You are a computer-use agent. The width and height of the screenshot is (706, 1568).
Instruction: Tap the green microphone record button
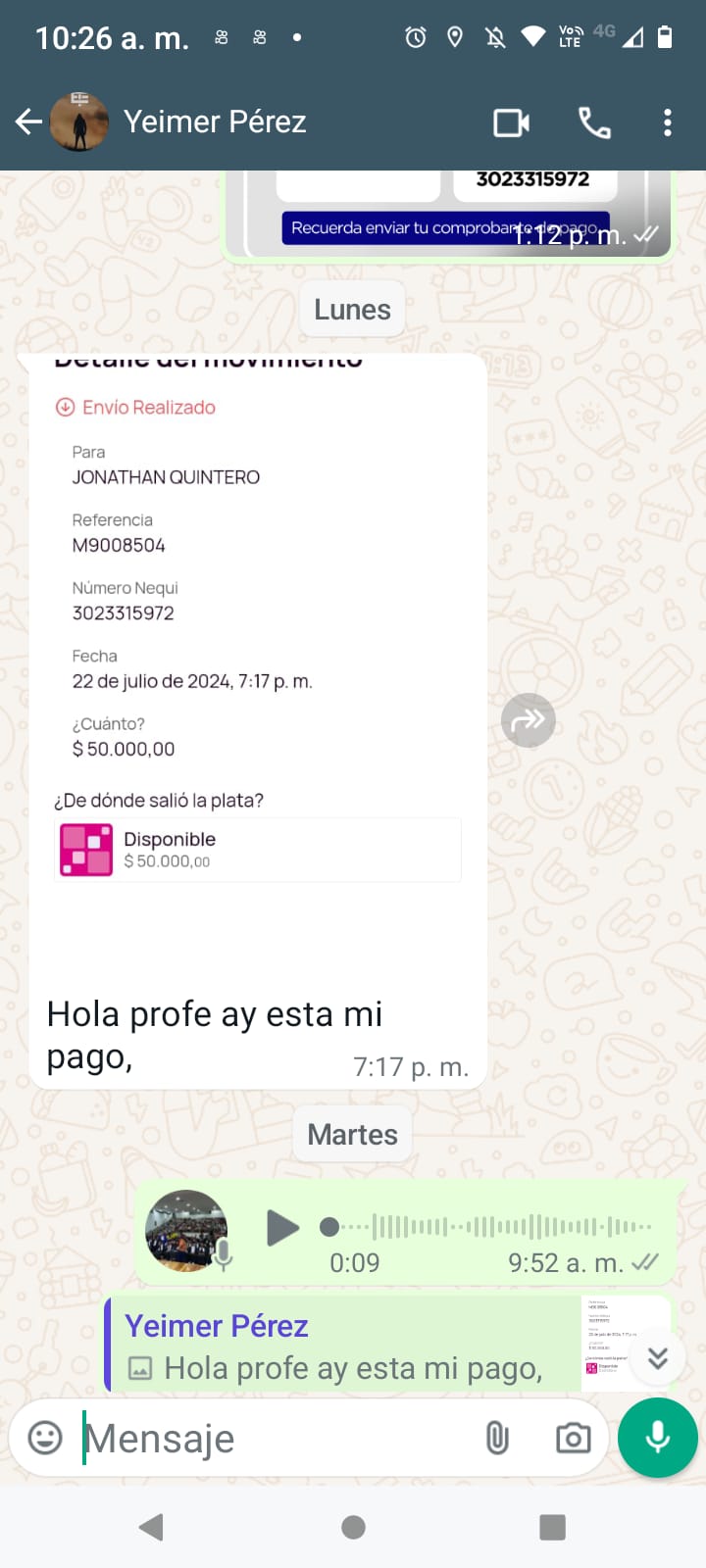pyautogui.click(x=658, y=1438)
